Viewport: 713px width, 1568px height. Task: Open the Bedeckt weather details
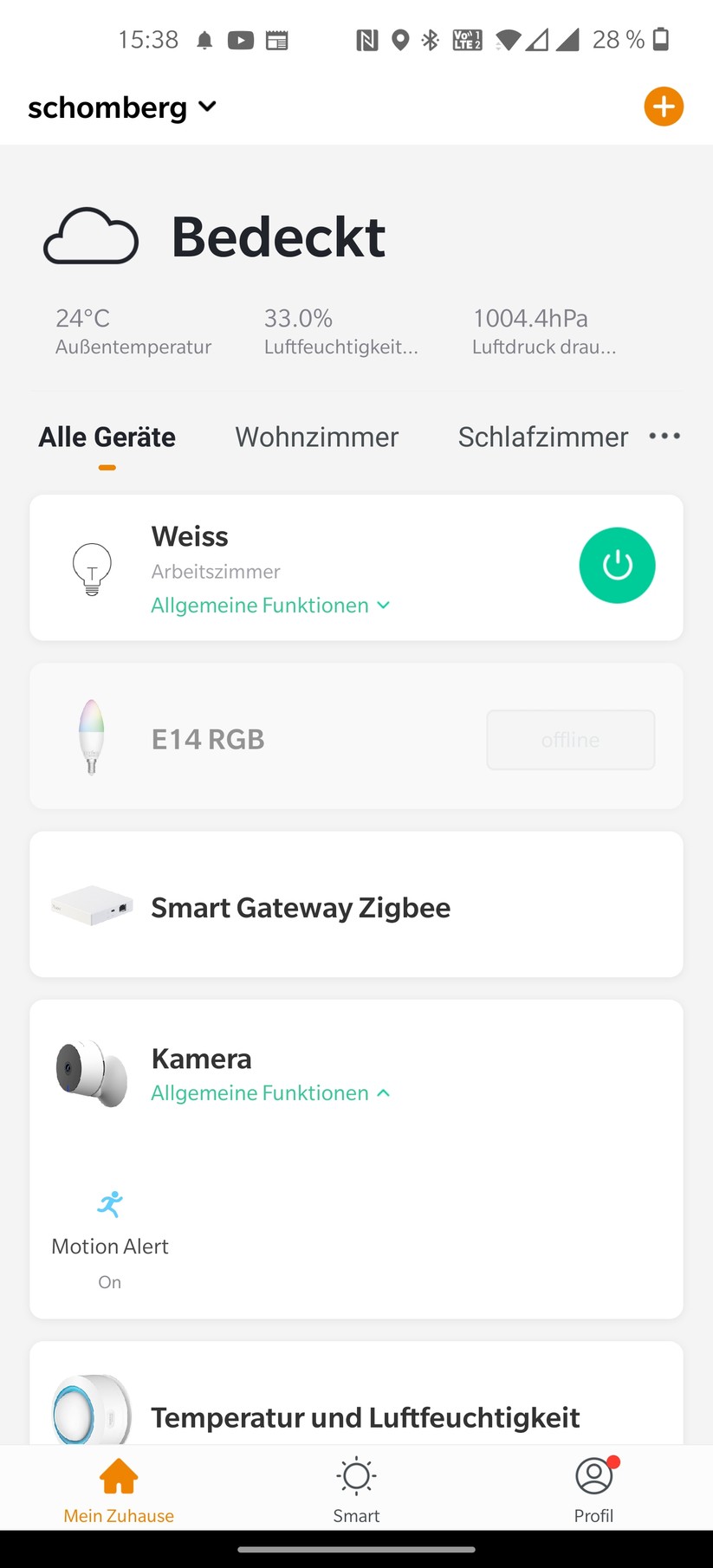coord(277,237)
